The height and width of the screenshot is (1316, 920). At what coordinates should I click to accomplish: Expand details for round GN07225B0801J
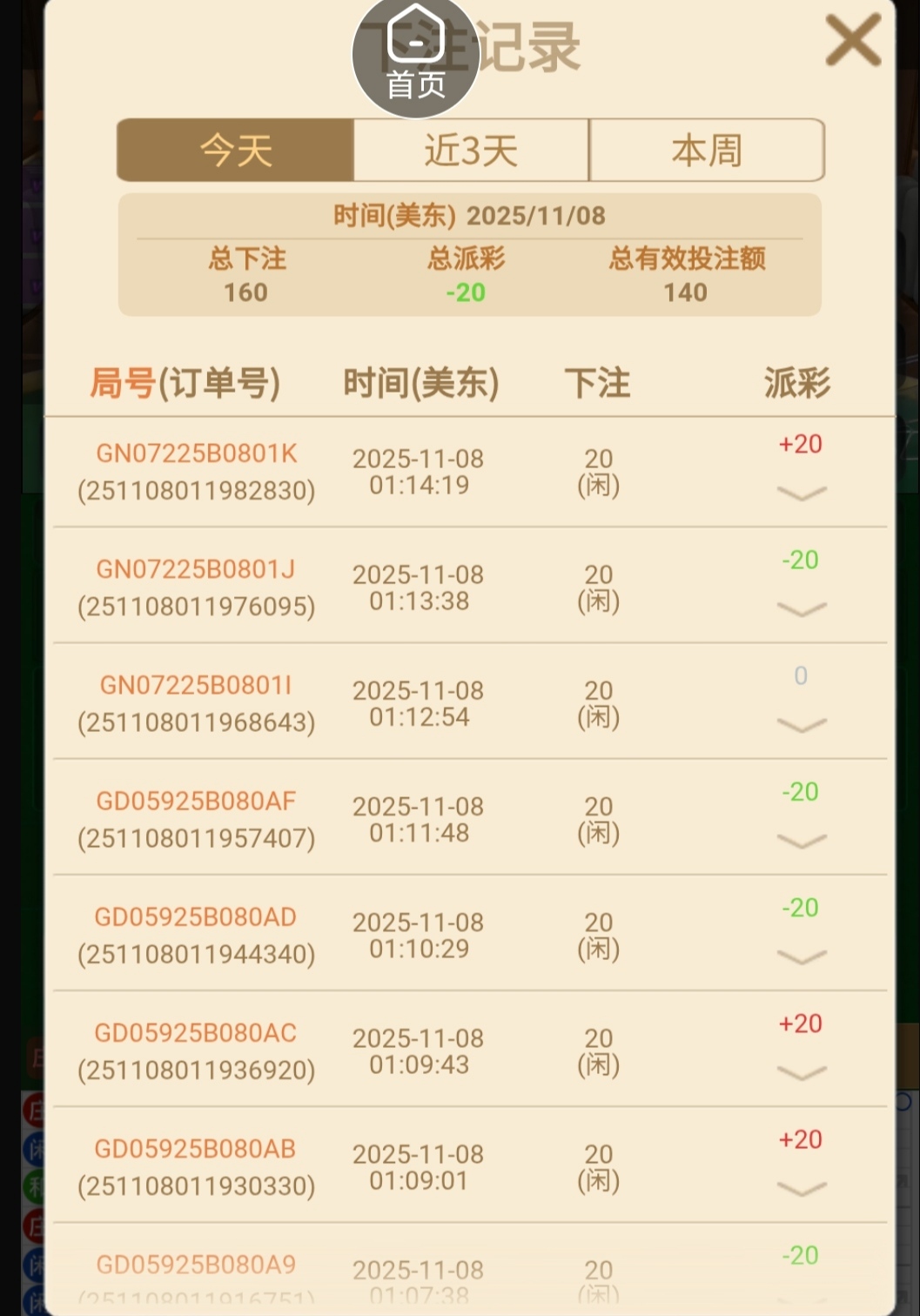pyautogui.click(x=801, y=609)
